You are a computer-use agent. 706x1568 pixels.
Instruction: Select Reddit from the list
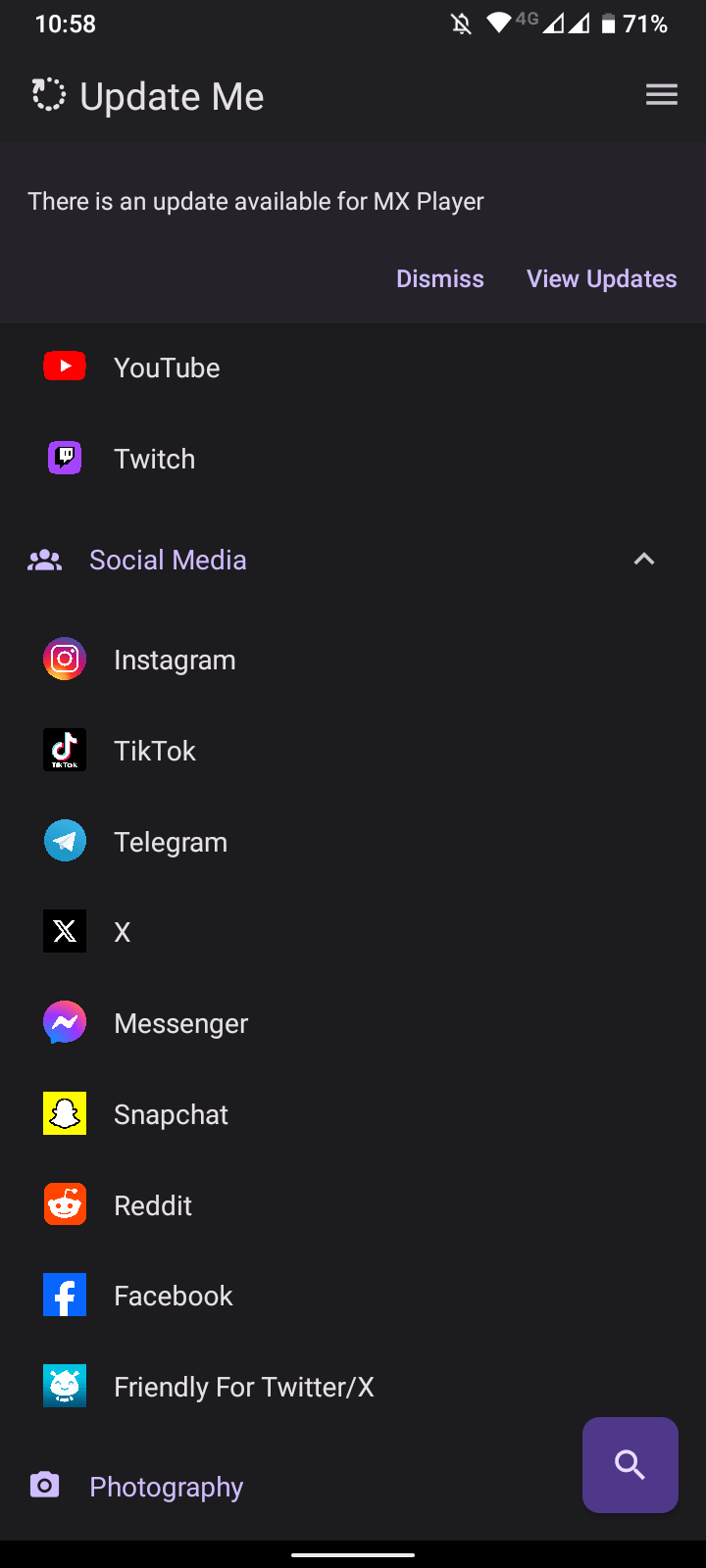[x=353, y=1205]
